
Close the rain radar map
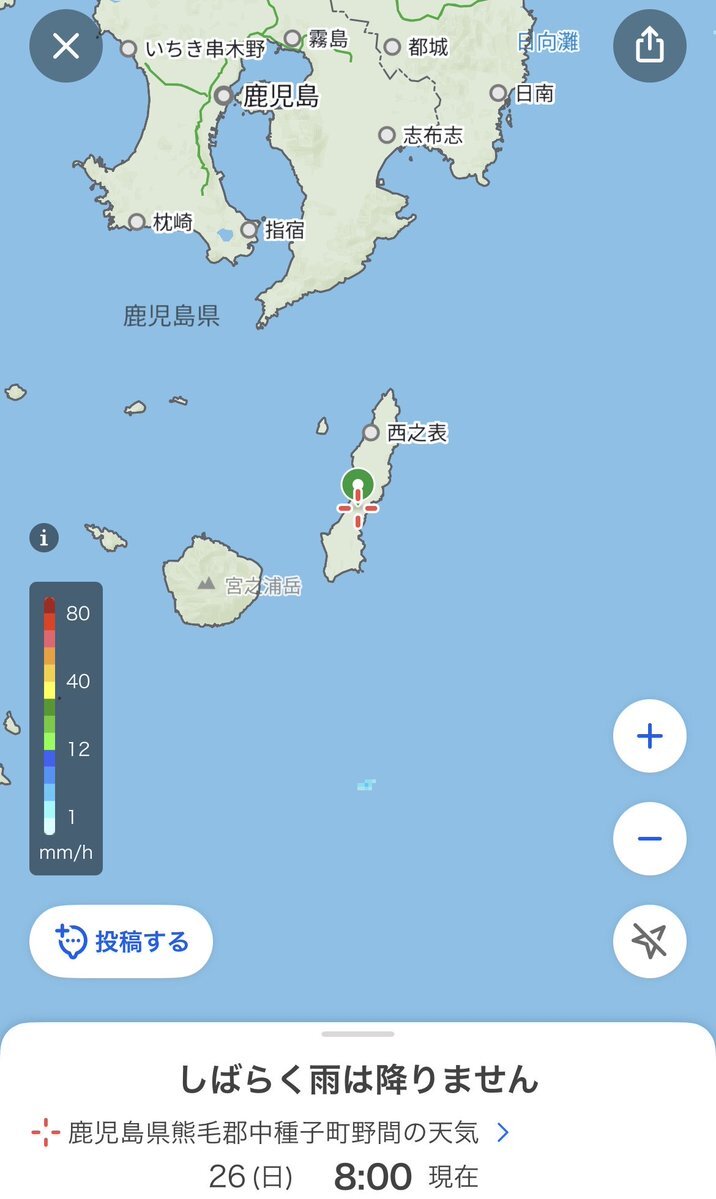[x=66, y=46]
